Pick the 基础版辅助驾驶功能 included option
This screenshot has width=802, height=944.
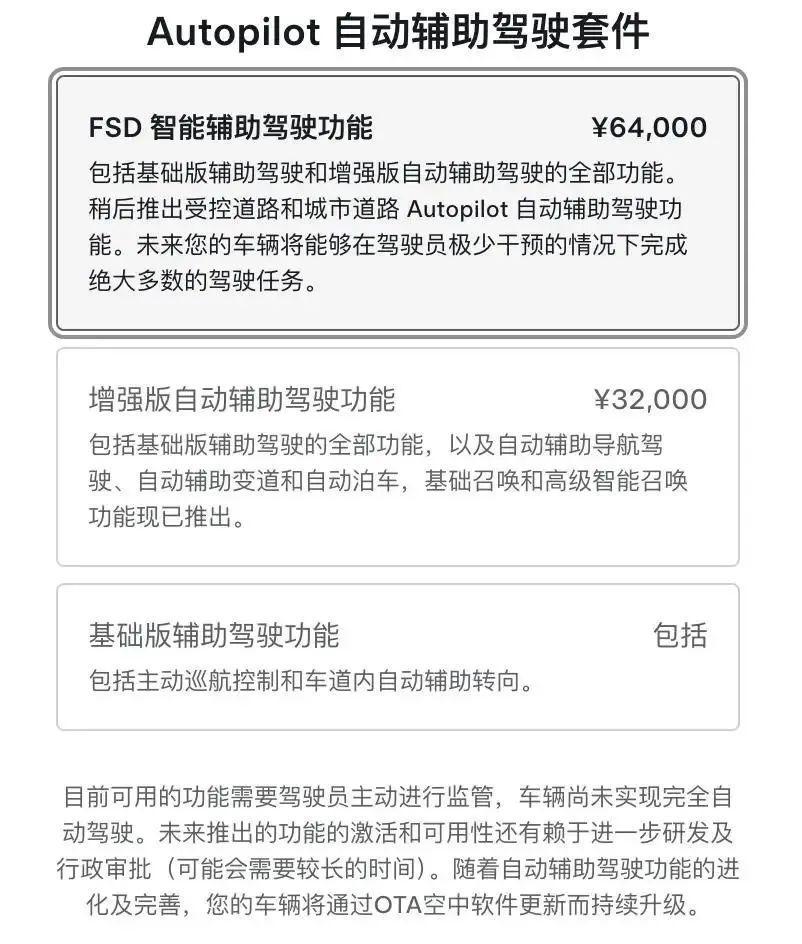(397, 657)
